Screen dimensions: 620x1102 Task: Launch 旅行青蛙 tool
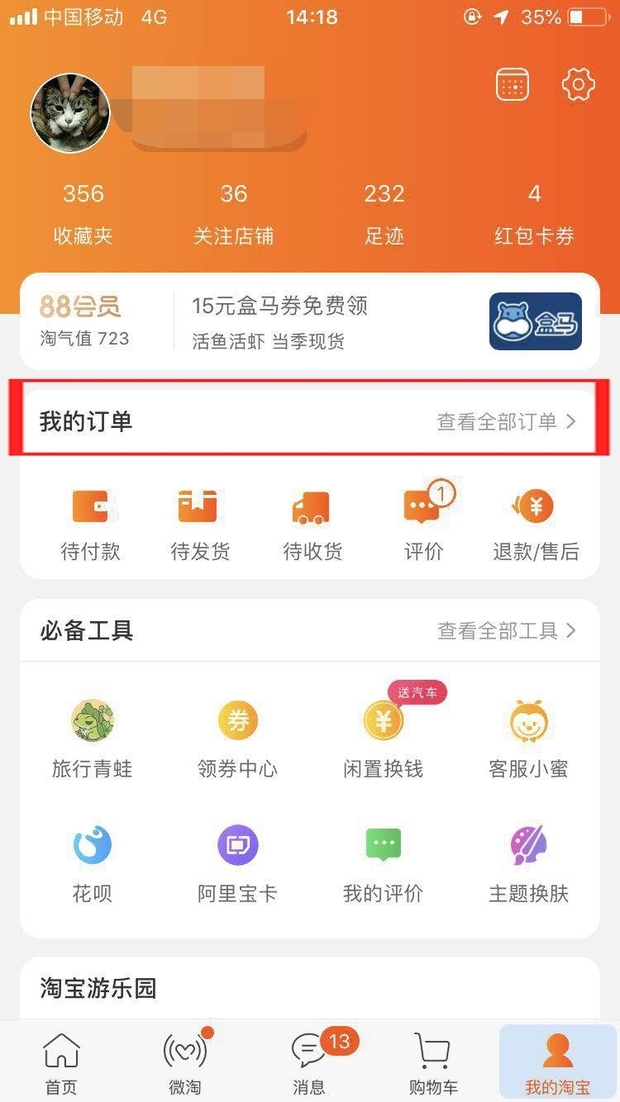(92, 738)
